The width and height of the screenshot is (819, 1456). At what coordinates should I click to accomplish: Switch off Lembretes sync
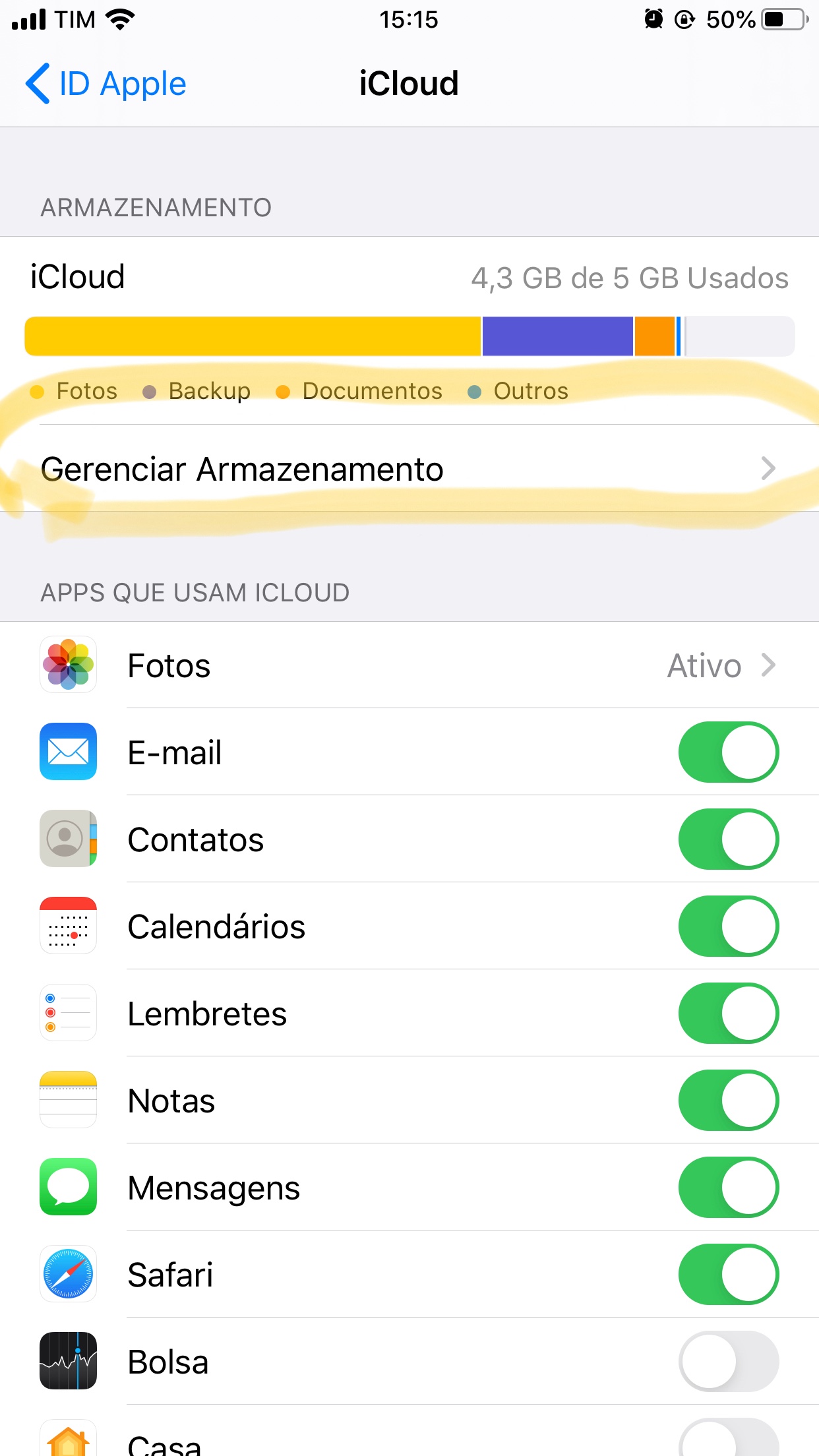coord(729,1014)
